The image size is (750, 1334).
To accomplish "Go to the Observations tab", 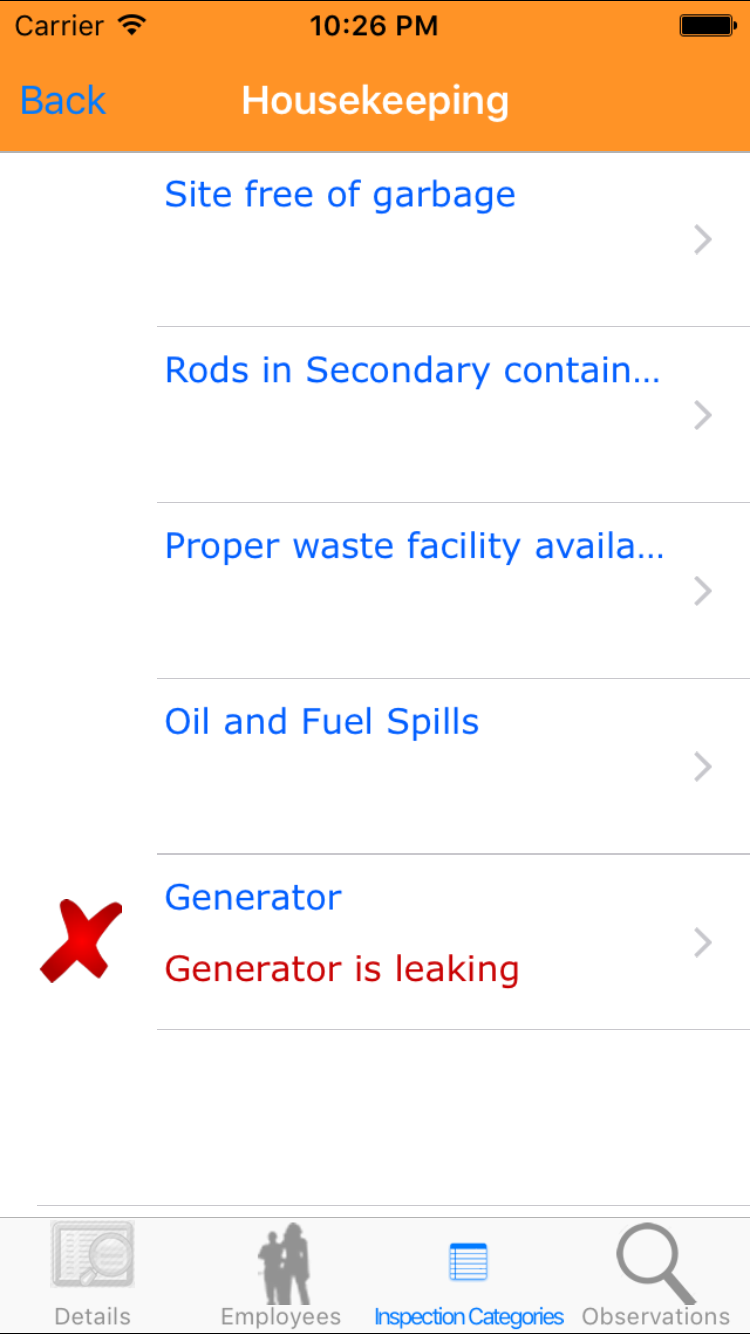I will 656,1274.
